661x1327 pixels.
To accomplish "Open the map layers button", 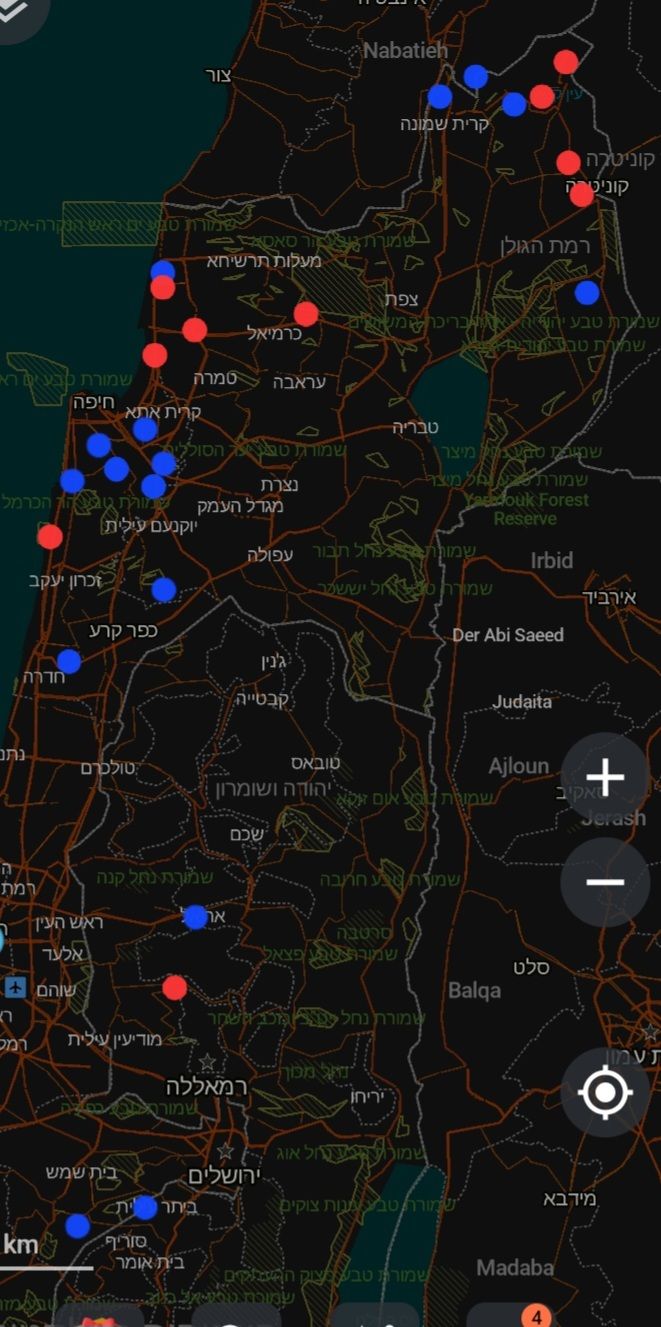I will point(14,12).
